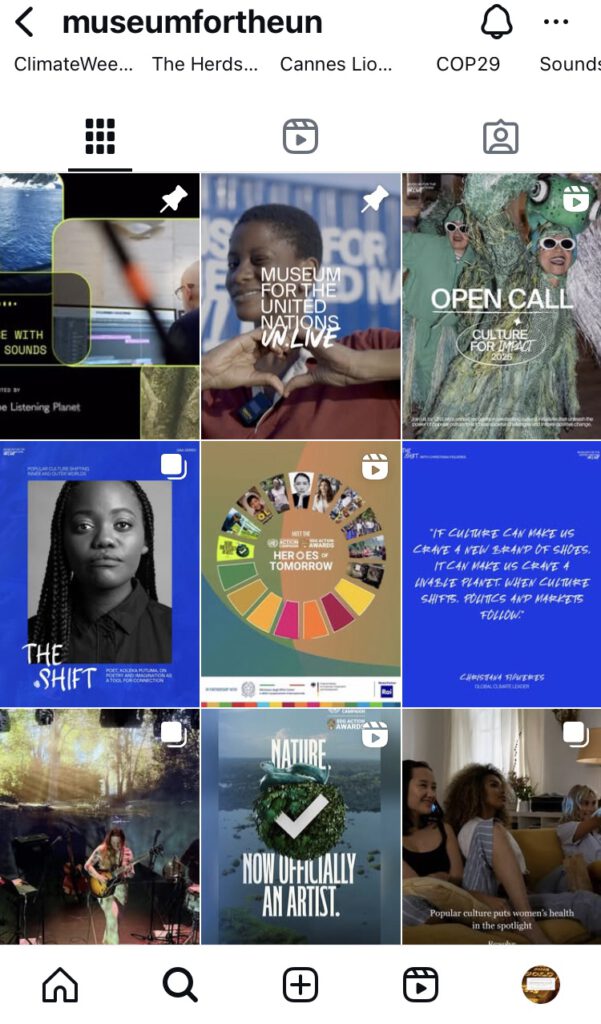Go to the Instagram home feed
Viewport: 601px width, 1024px height.
click(x=60, y=985)
